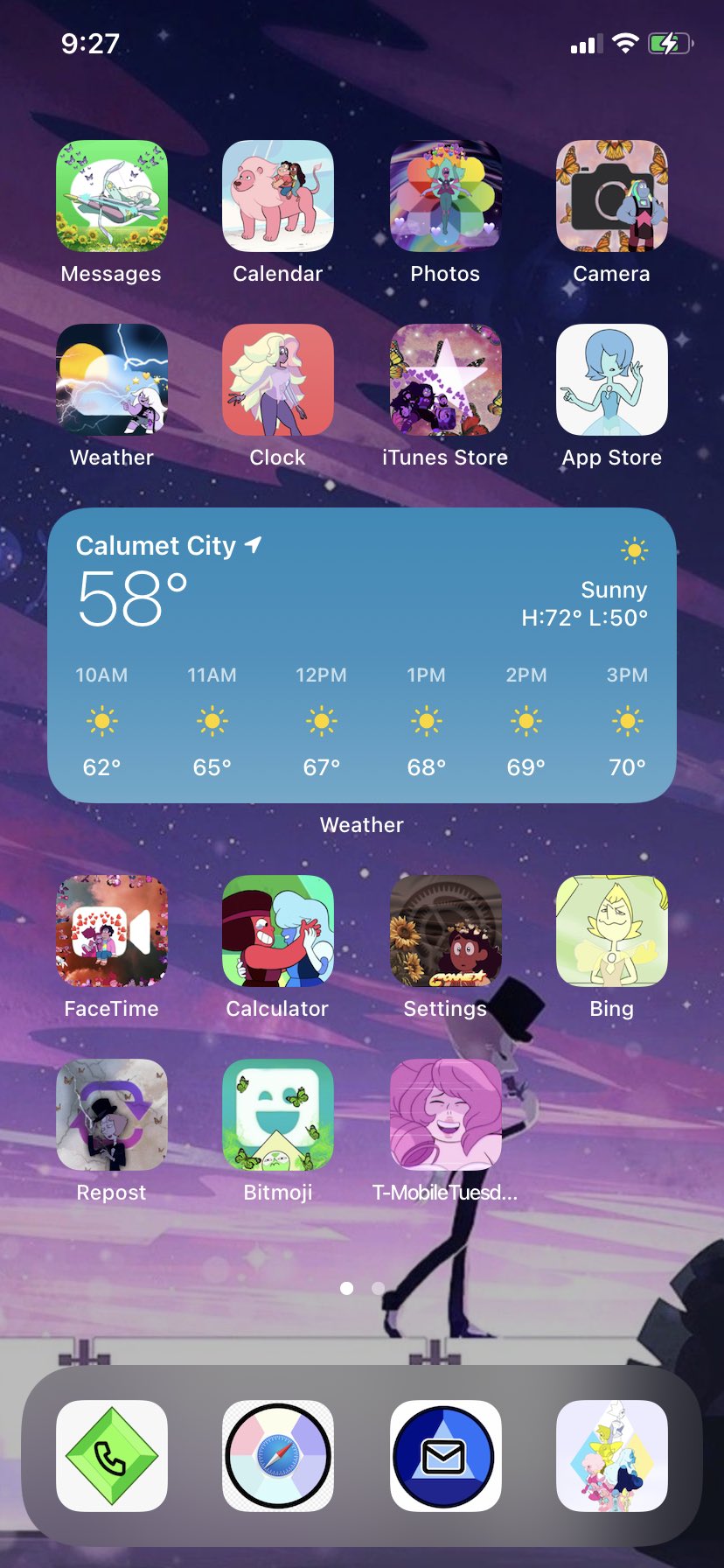Launch the Calendar app
Image resolution: width=724 pixels, height=1568 pixels.
(x=278, y=196)
